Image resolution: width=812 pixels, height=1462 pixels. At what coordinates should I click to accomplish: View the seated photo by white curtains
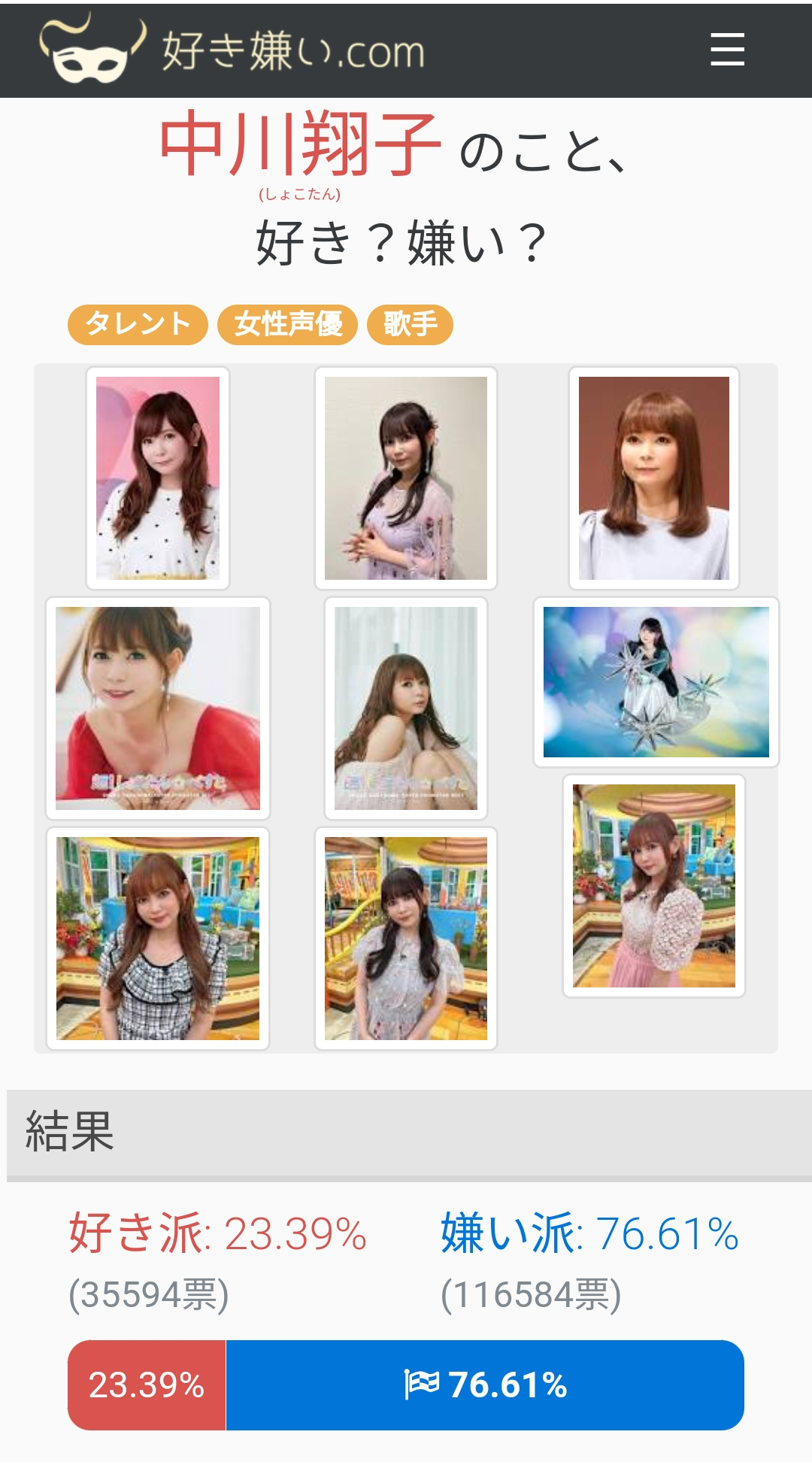pyautogui.click(x=406, y=708)
